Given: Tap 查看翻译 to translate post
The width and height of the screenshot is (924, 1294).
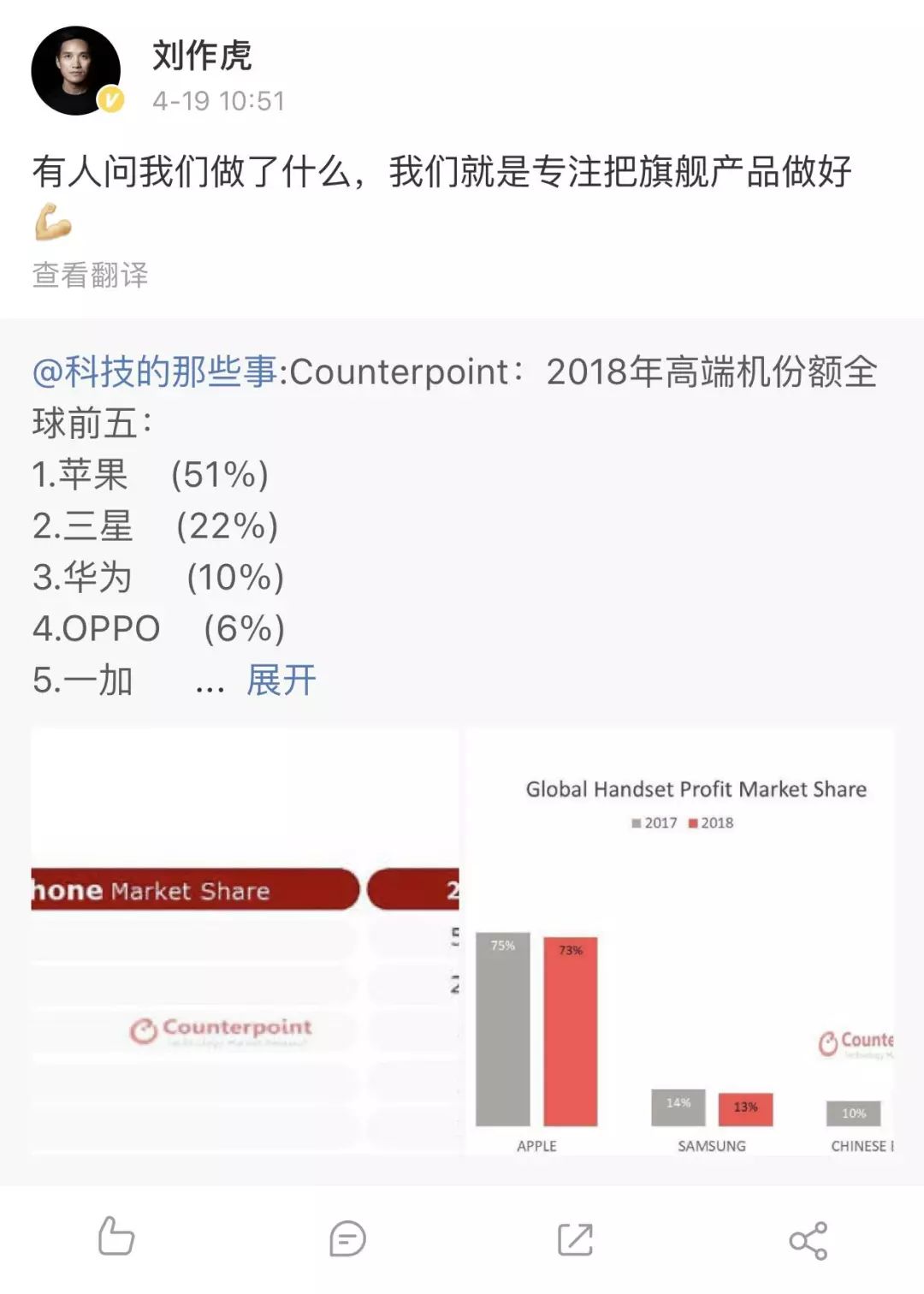Looking at the screenshot, I should (90, 275).
